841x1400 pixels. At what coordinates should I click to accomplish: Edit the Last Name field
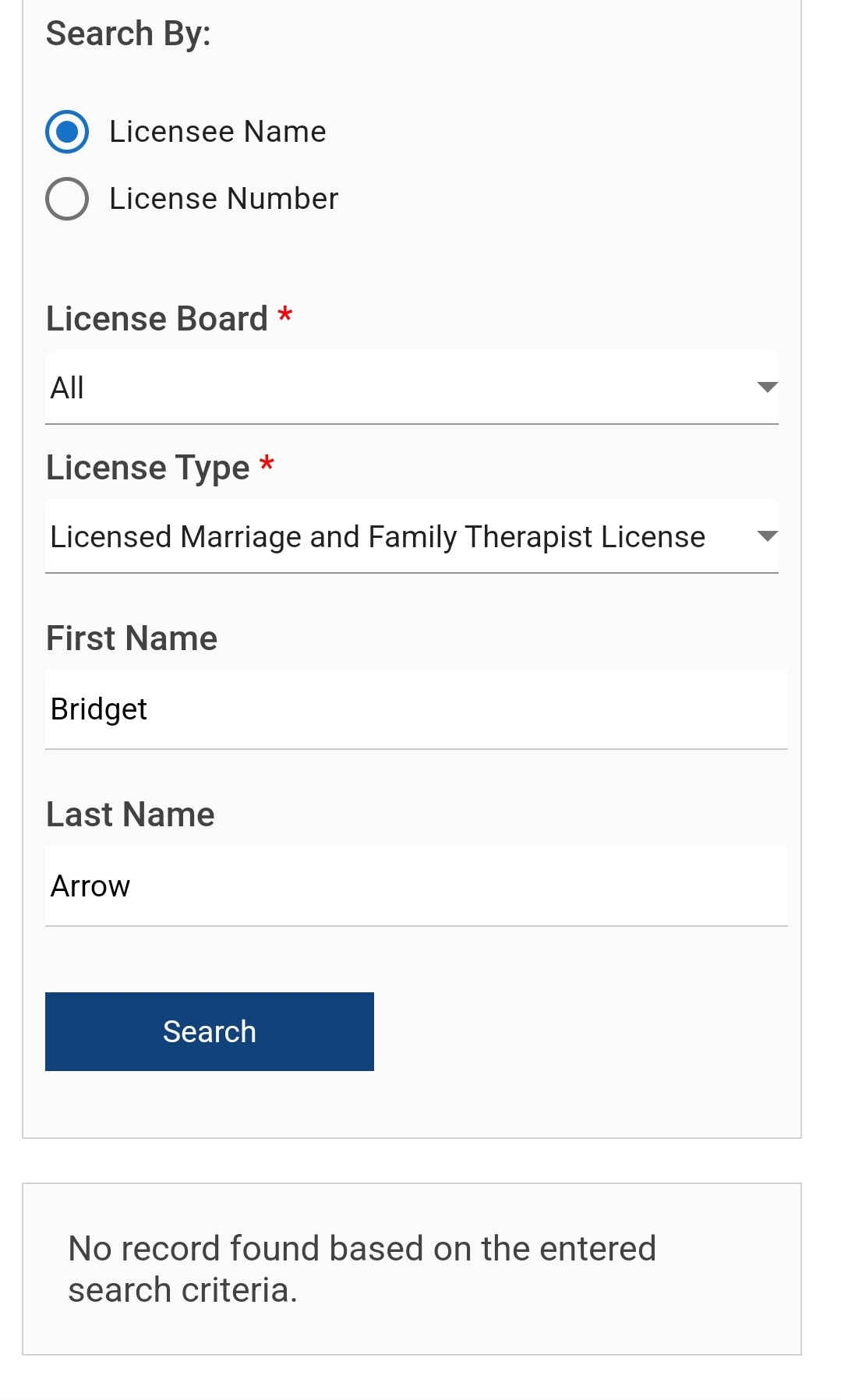pyautogui.click(x=416, y=886)
